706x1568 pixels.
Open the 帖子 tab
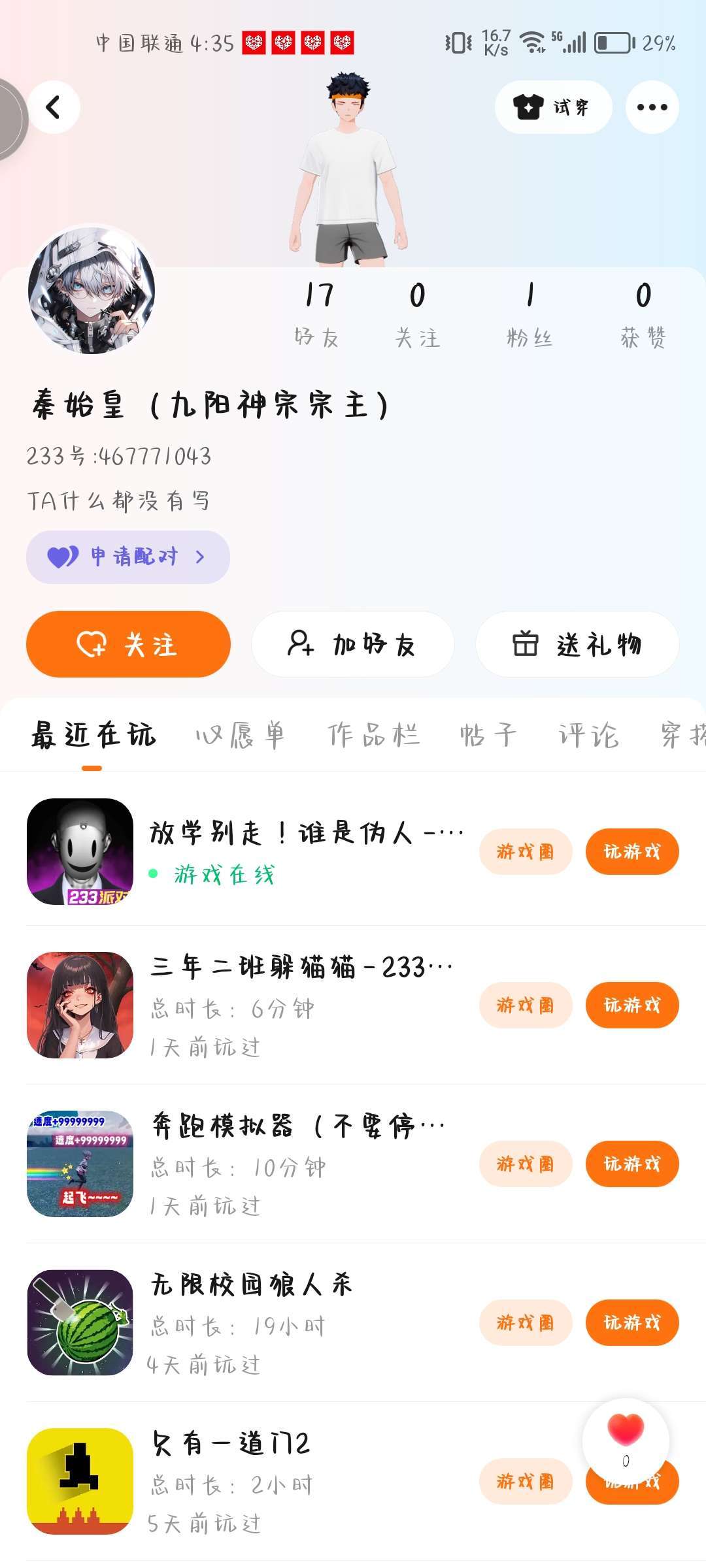click(x=488, y=735)
